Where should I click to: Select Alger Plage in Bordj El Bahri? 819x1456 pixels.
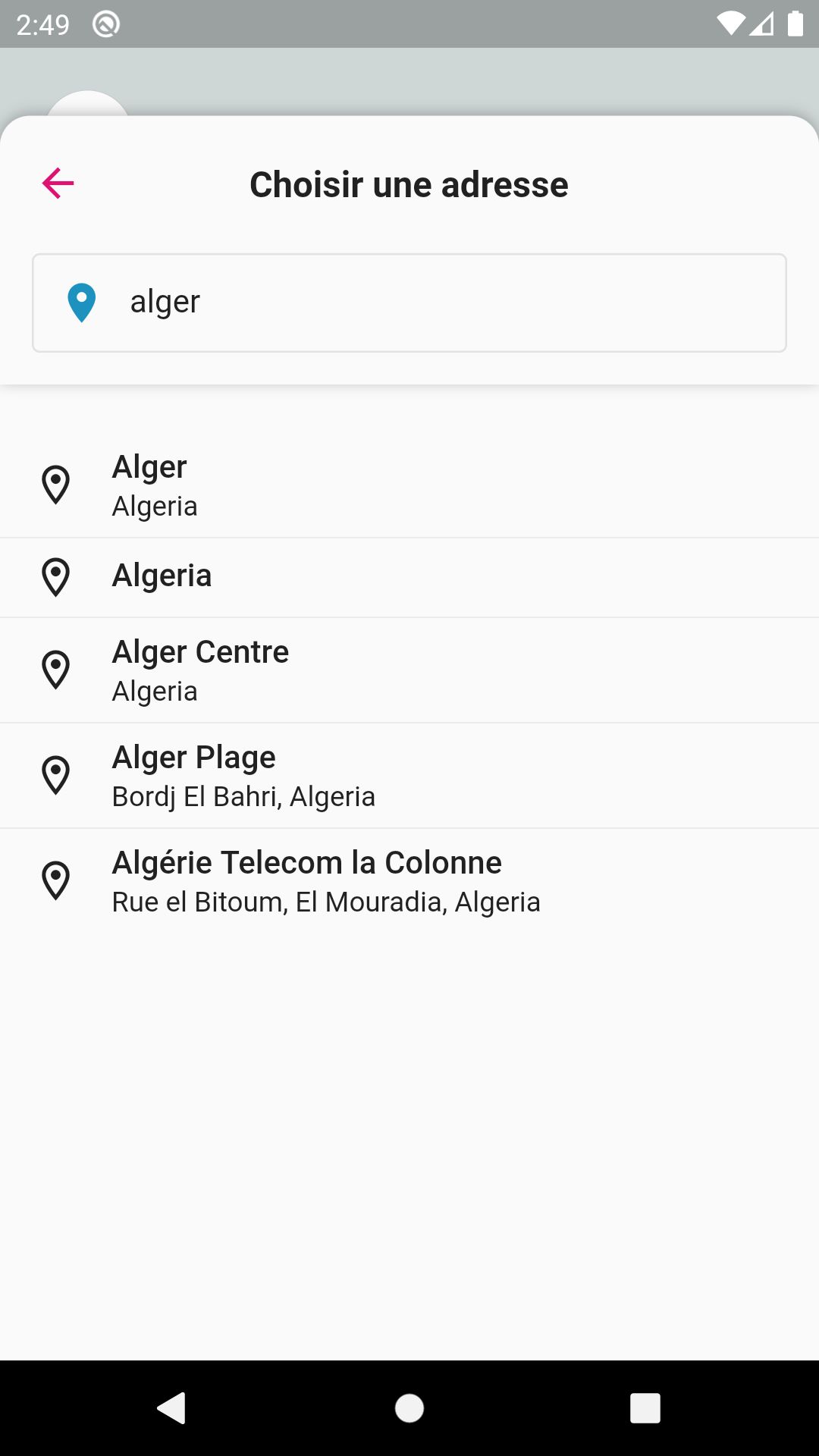click(409, 776)
